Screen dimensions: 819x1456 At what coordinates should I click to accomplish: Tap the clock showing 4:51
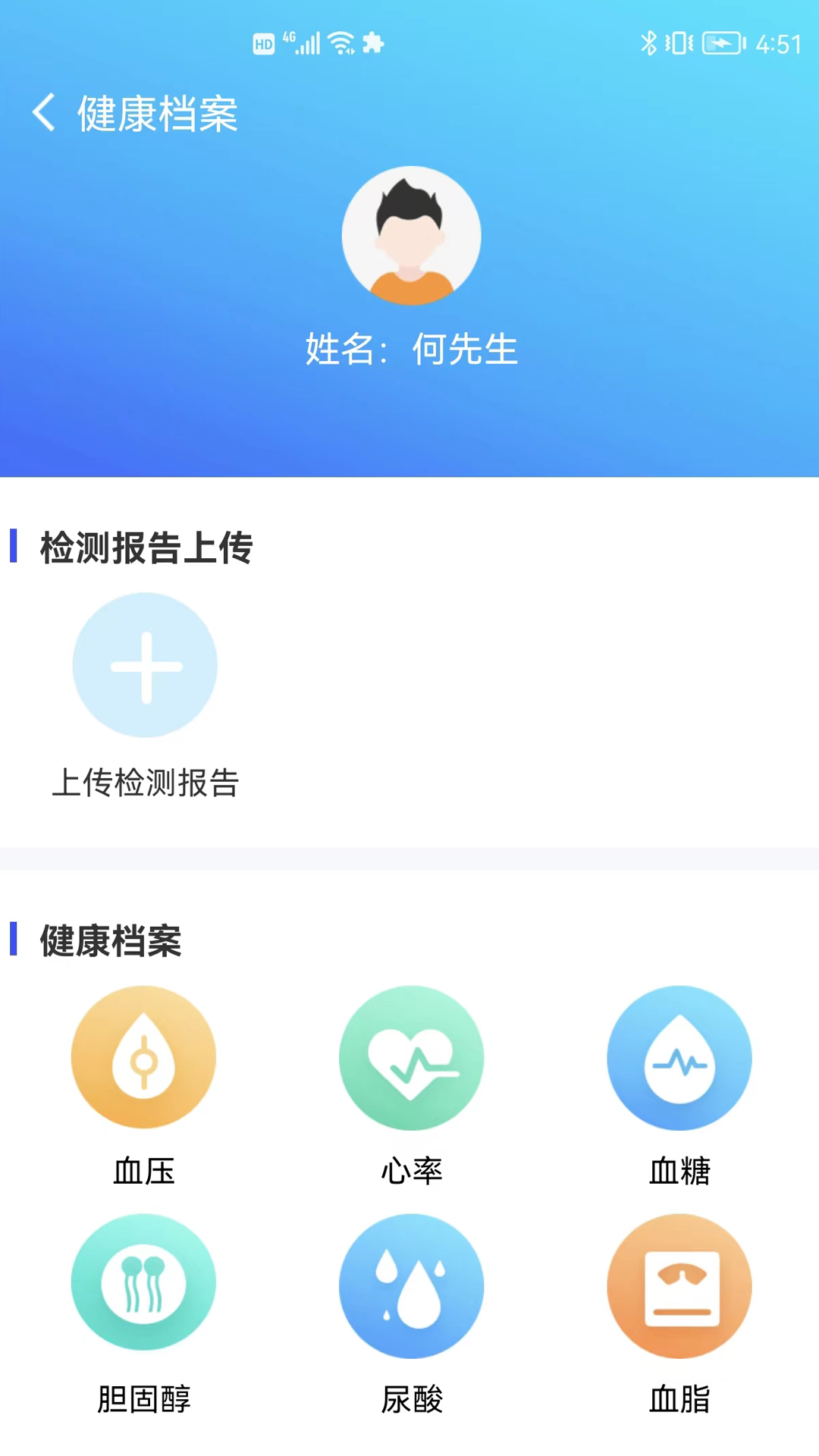coord(778,43)
